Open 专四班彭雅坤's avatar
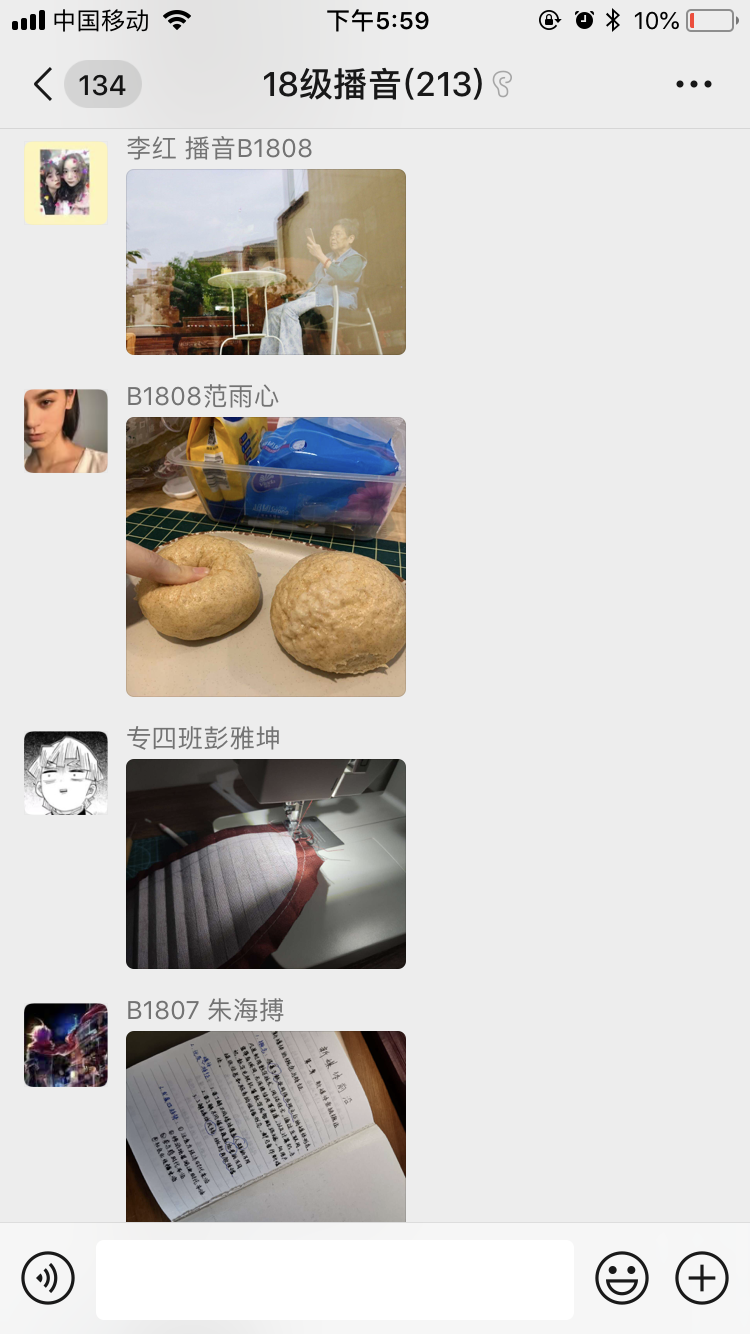The width and height of the screenshot is (750, 1334). point(66,773)
